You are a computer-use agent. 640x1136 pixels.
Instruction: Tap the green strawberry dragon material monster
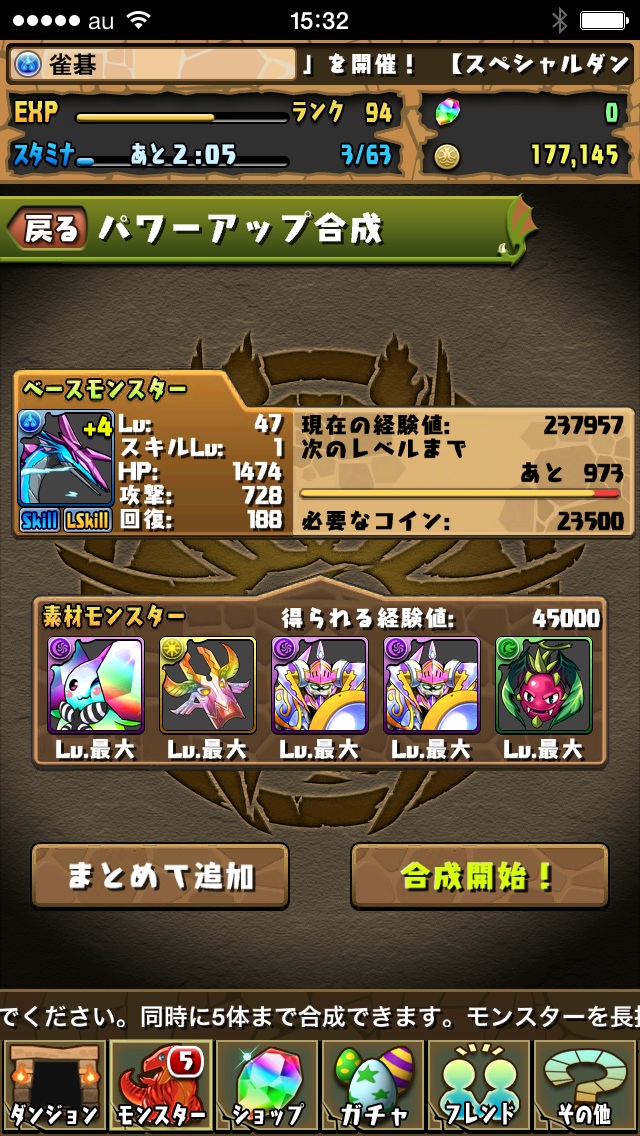(x=544, y=686)
